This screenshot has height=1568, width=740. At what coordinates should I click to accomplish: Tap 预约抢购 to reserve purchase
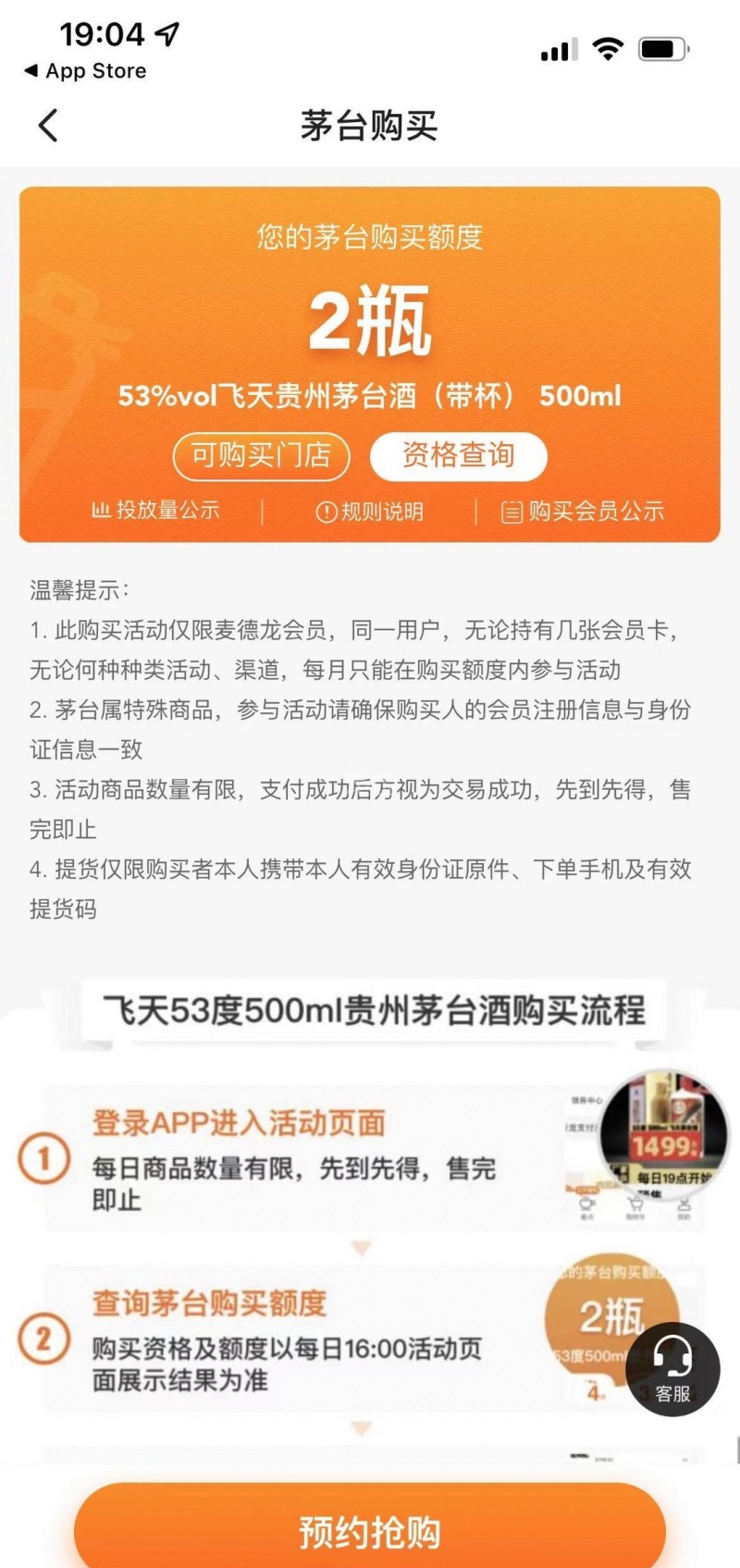[x=370, y=1531]
